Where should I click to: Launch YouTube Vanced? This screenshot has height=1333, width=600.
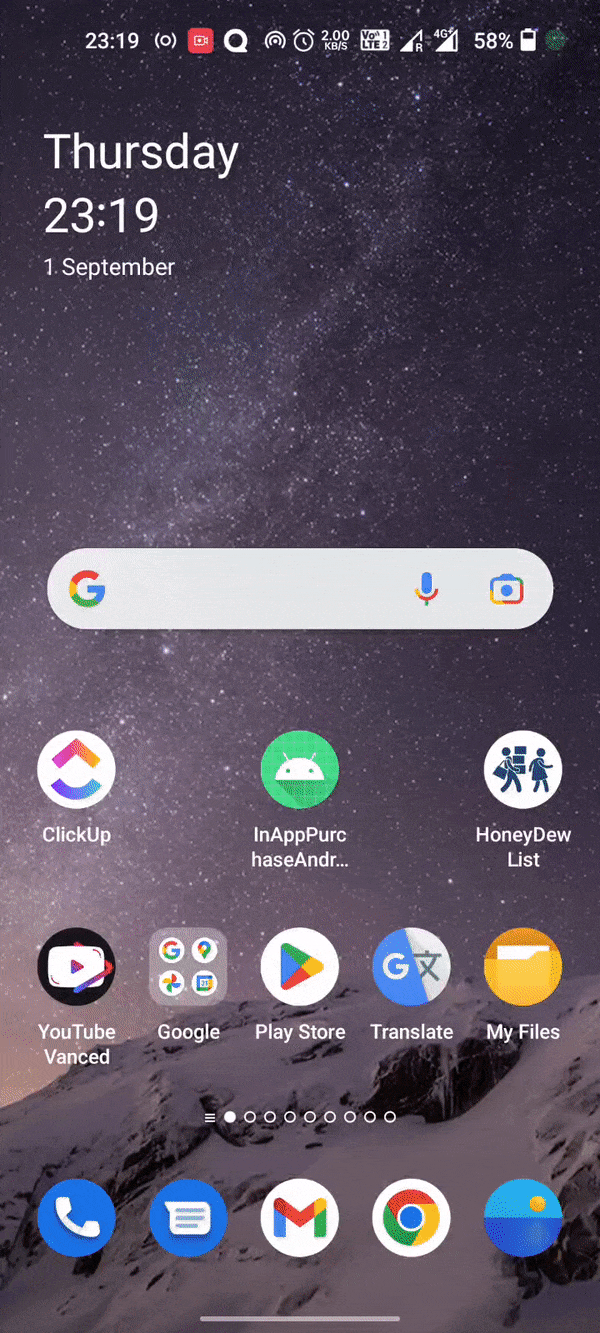coord(76,967)
